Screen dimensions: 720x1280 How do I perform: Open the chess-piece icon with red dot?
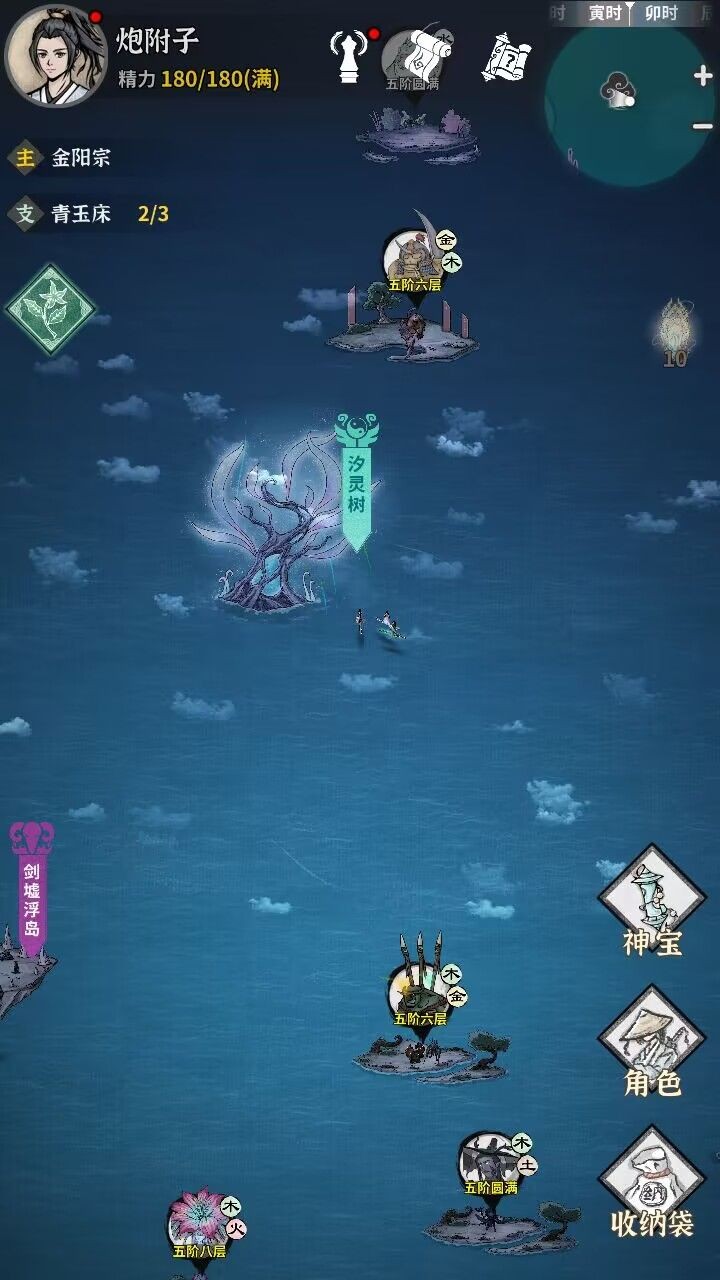[349, 58]
